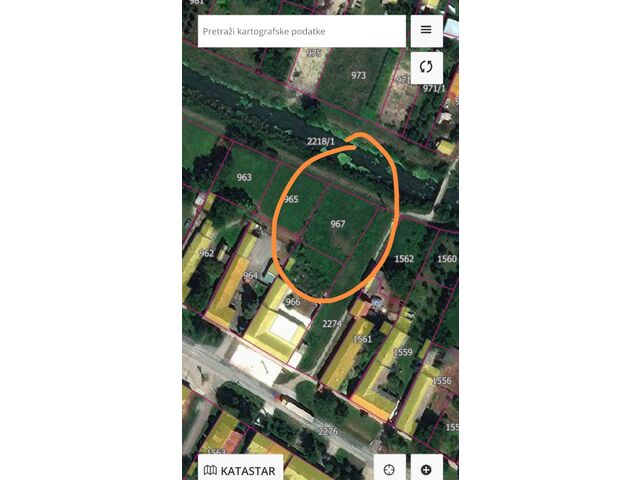This screenshot has height=480, width=640.
Task: Open the 'Pretraži kartografske podatke' search field
Action: pos(300,31)
